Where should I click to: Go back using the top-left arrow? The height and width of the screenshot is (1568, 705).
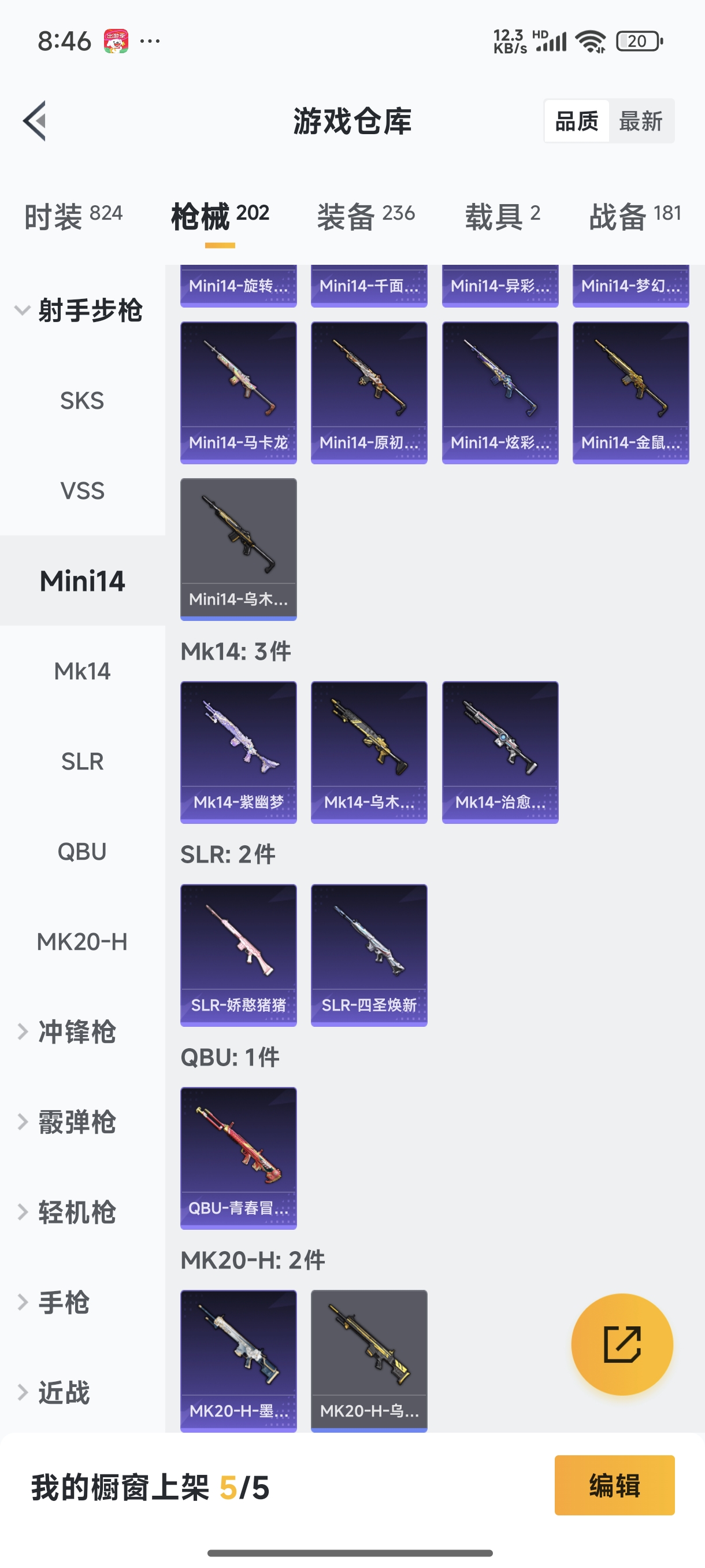(x=35, y=120)
